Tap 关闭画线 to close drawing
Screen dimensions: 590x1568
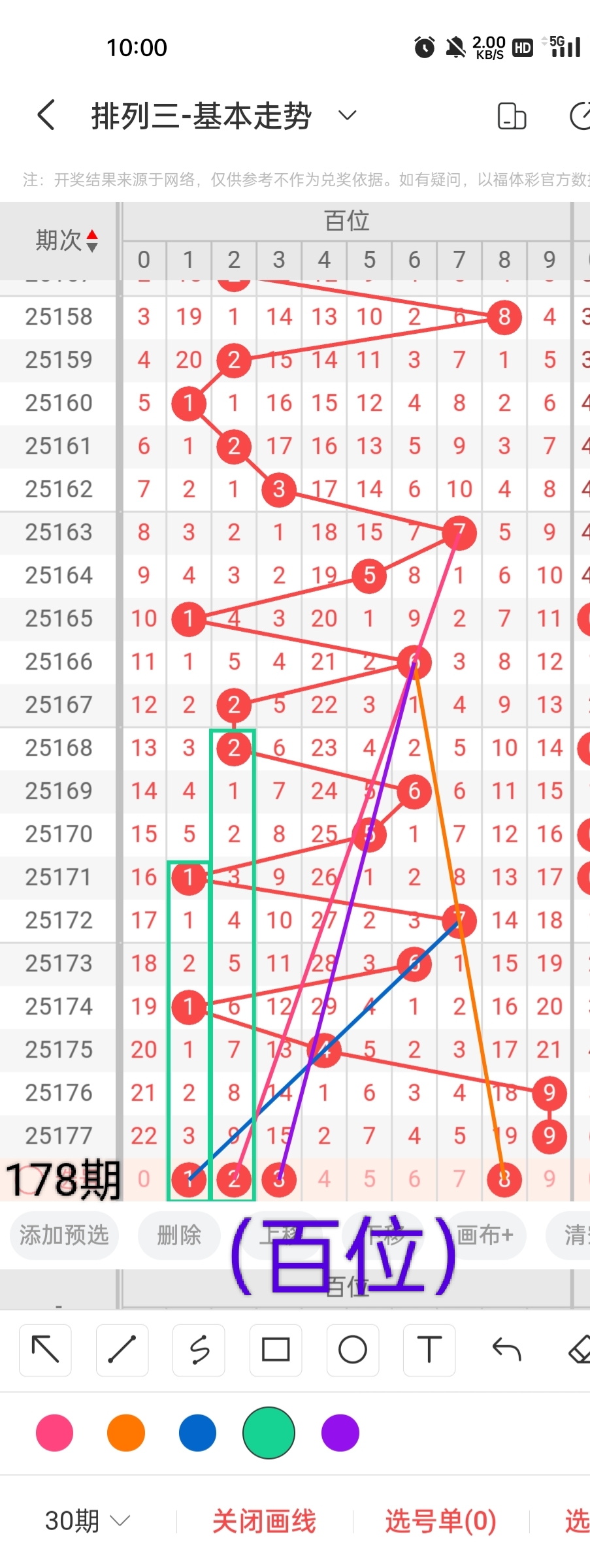click(x=264, y=1521)
